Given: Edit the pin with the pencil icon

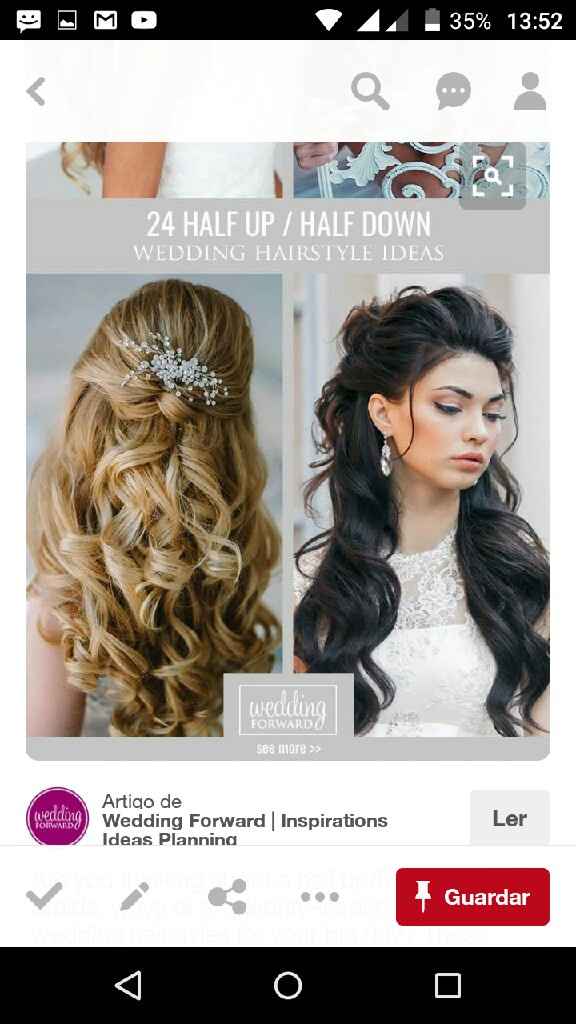Looking at the screenshot, I should tap(135, 897).
